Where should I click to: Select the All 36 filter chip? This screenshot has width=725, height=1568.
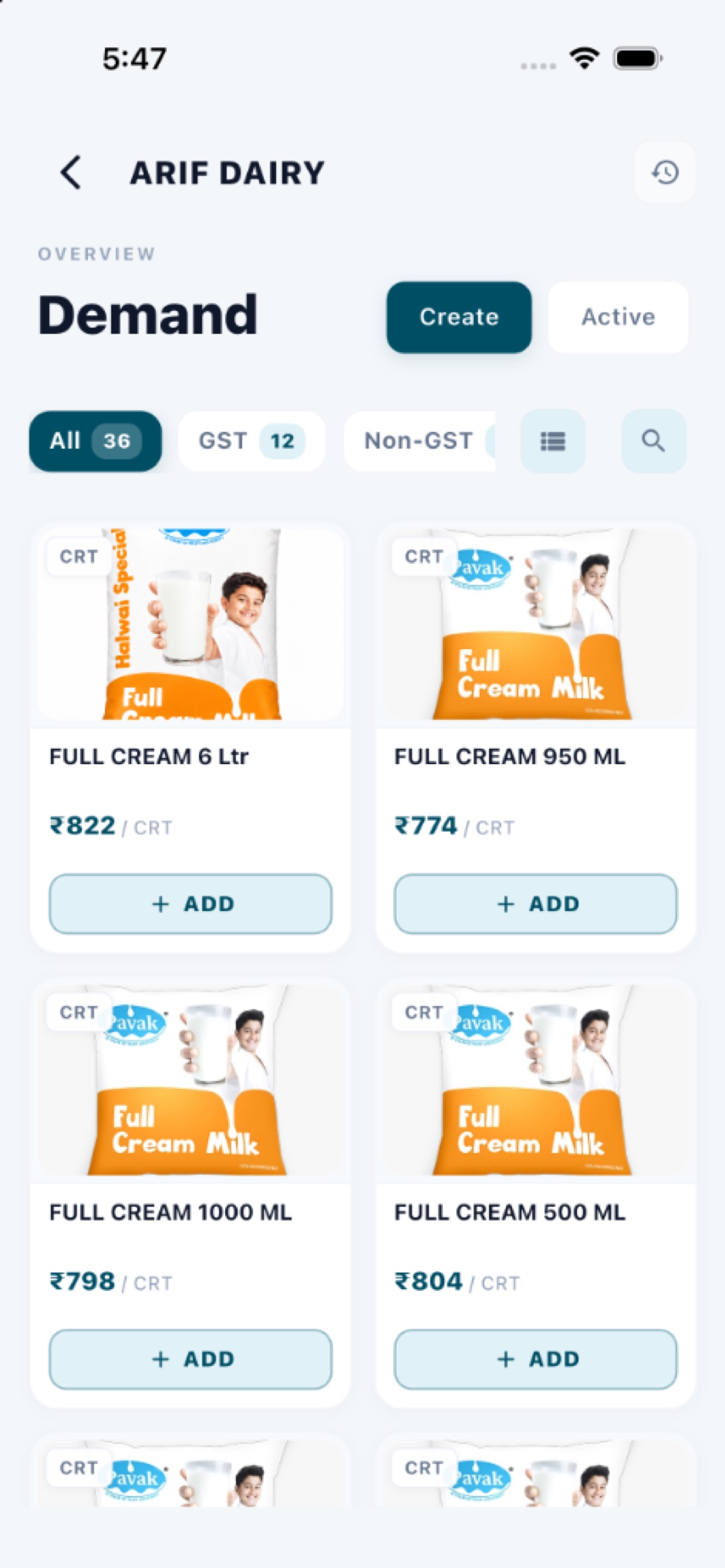95,441
